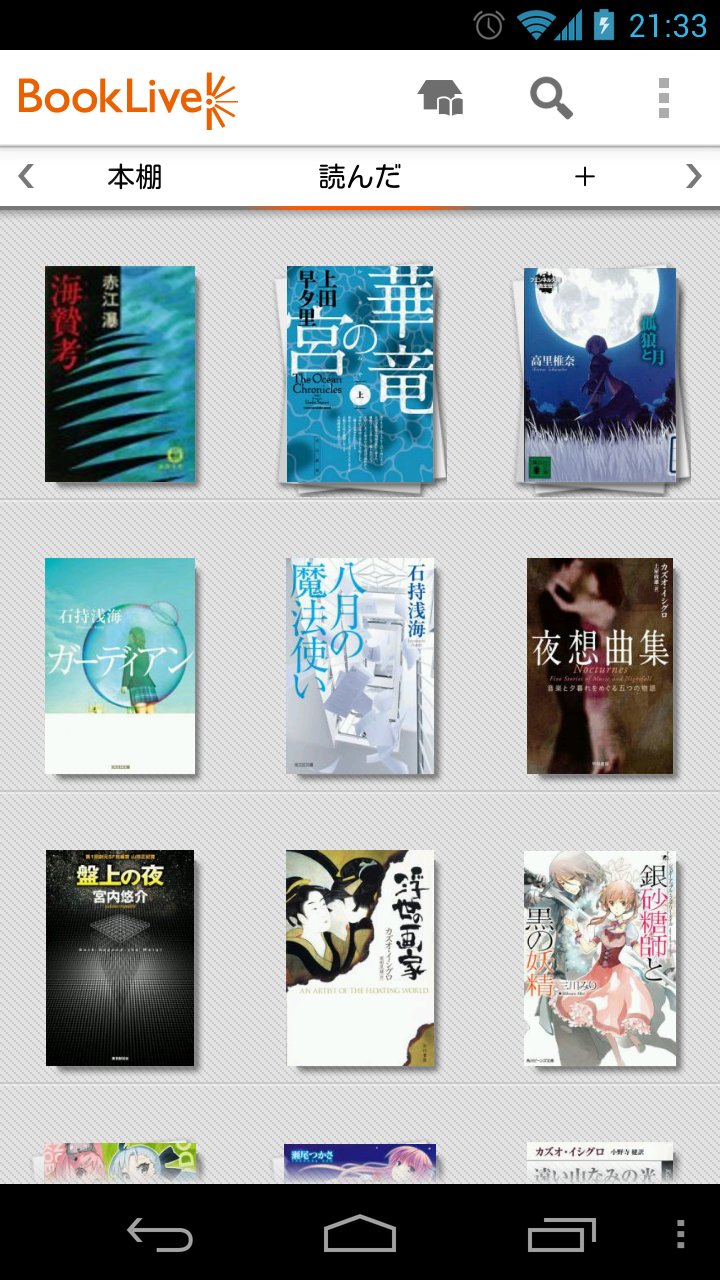Open the overflow menu in the app bar
The height and width of the screenshot is (1280, 720).
tap(663, 98)
